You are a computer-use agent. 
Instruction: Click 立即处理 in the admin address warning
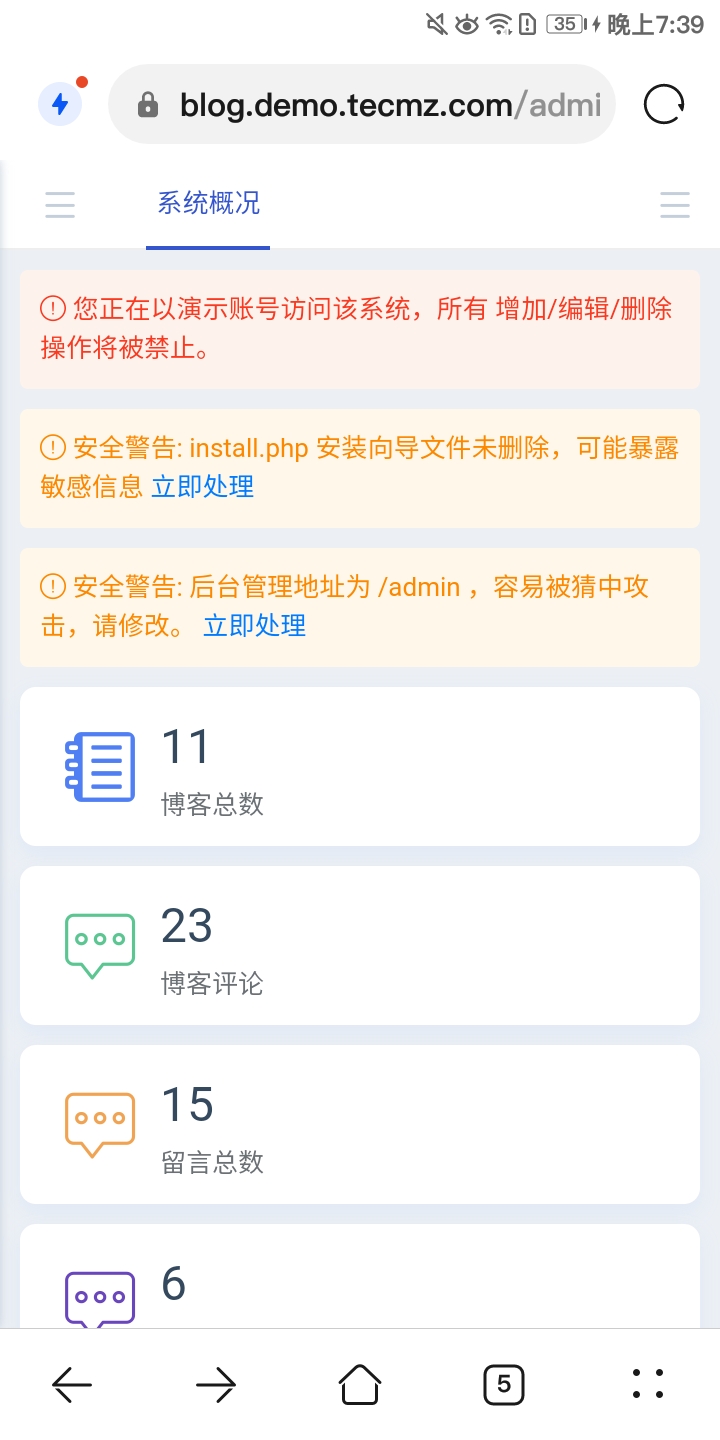click(x=254, y=625)
